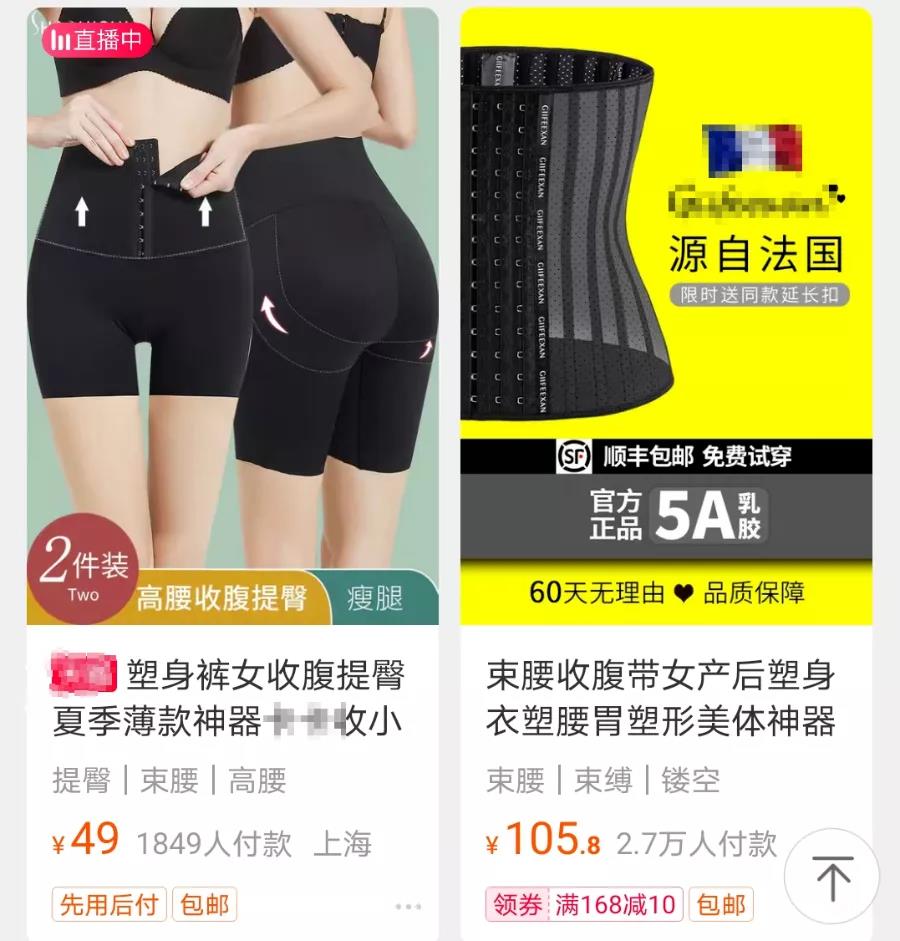Open the more options dots on ¥49 product
This screenshot has width=900, height=941.
(x=408, y=907)
